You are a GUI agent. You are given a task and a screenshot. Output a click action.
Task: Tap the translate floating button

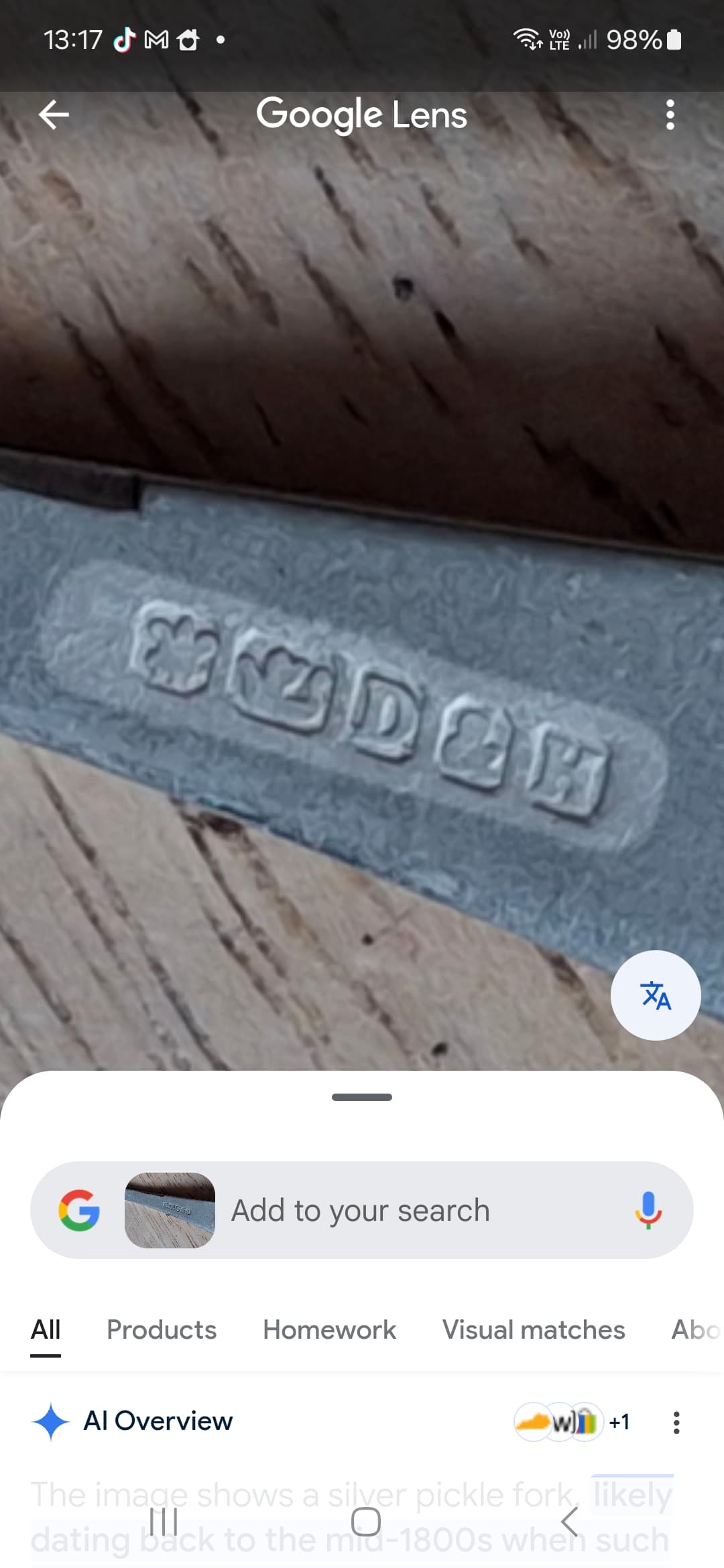coord(656,995)
